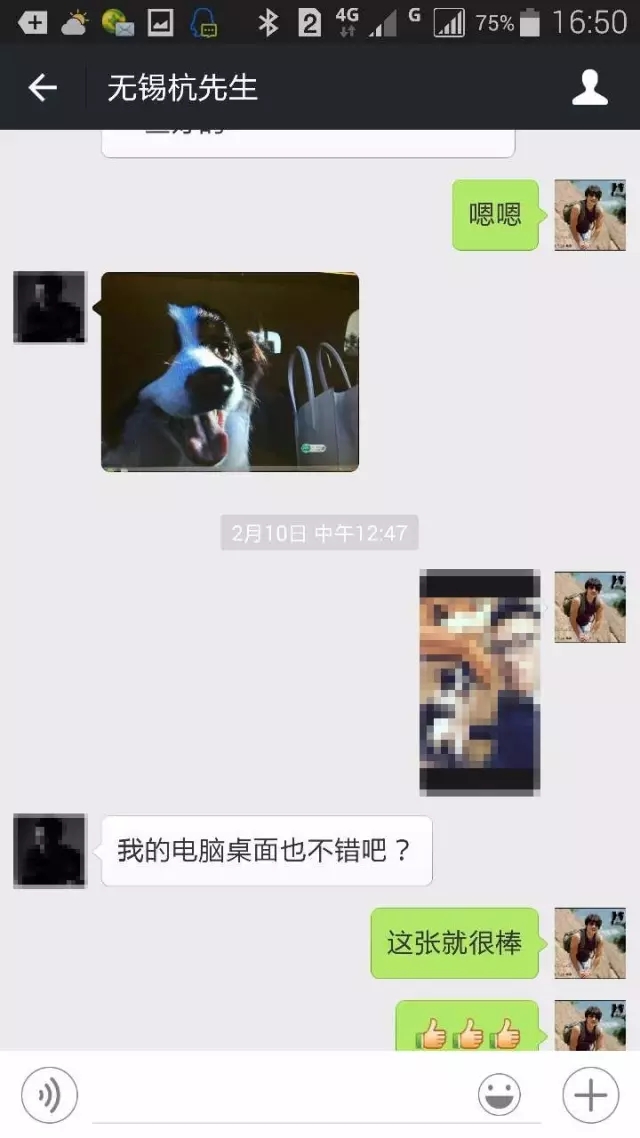View the sent pixelated image message
Viewport: 640px width, 1138px height.
pos(480,683)
